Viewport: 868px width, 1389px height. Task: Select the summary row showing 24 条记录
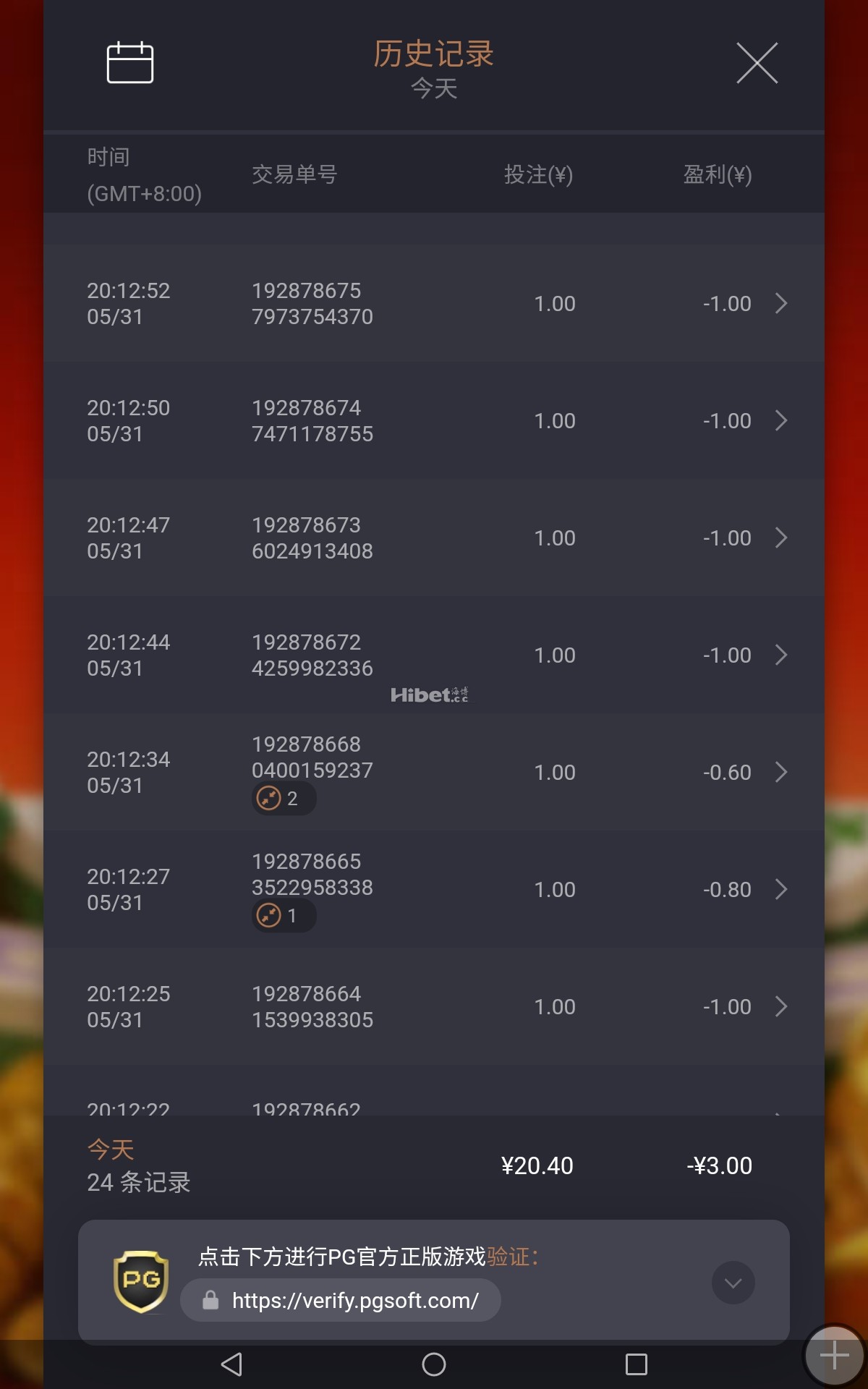pos(138,1183)
